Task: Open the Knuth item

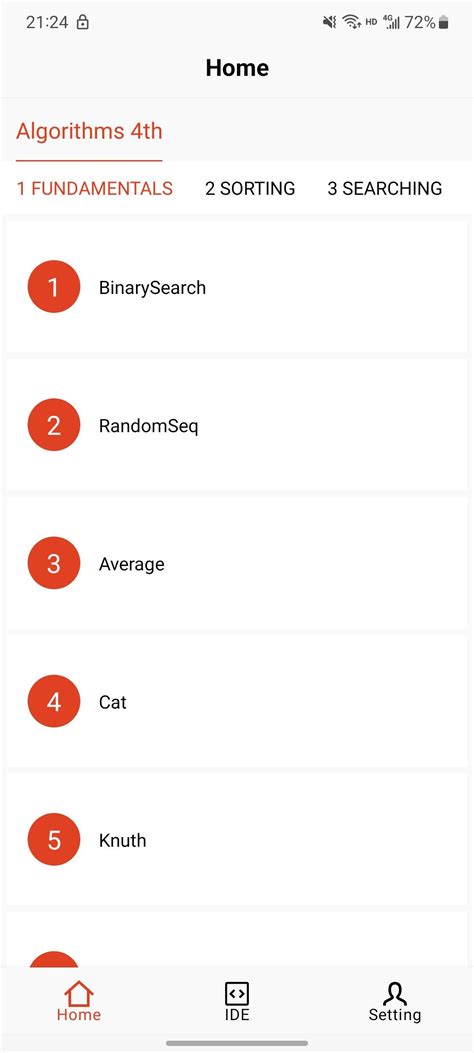Action: [x=237, y=841]
